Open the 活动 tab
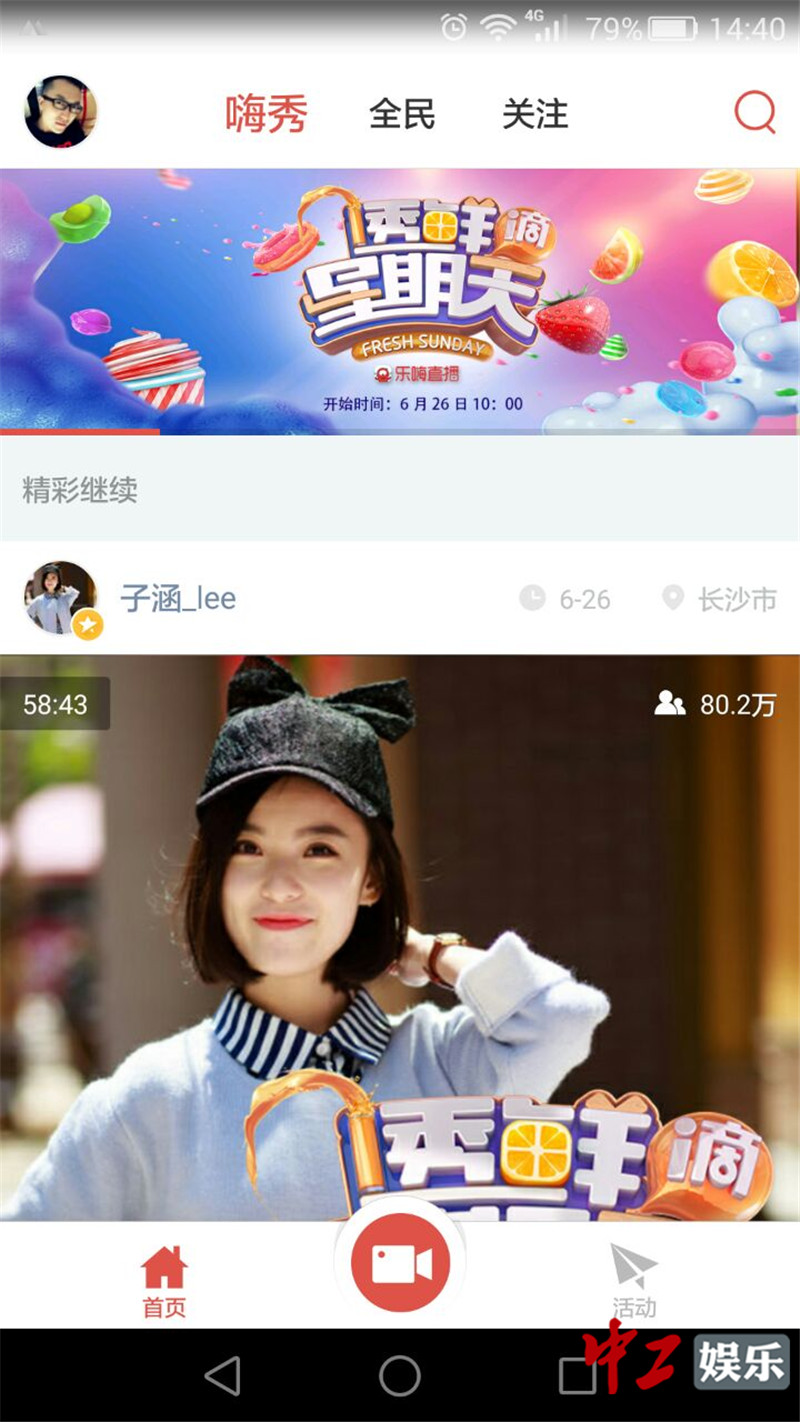 click(x=634, y=1281)
